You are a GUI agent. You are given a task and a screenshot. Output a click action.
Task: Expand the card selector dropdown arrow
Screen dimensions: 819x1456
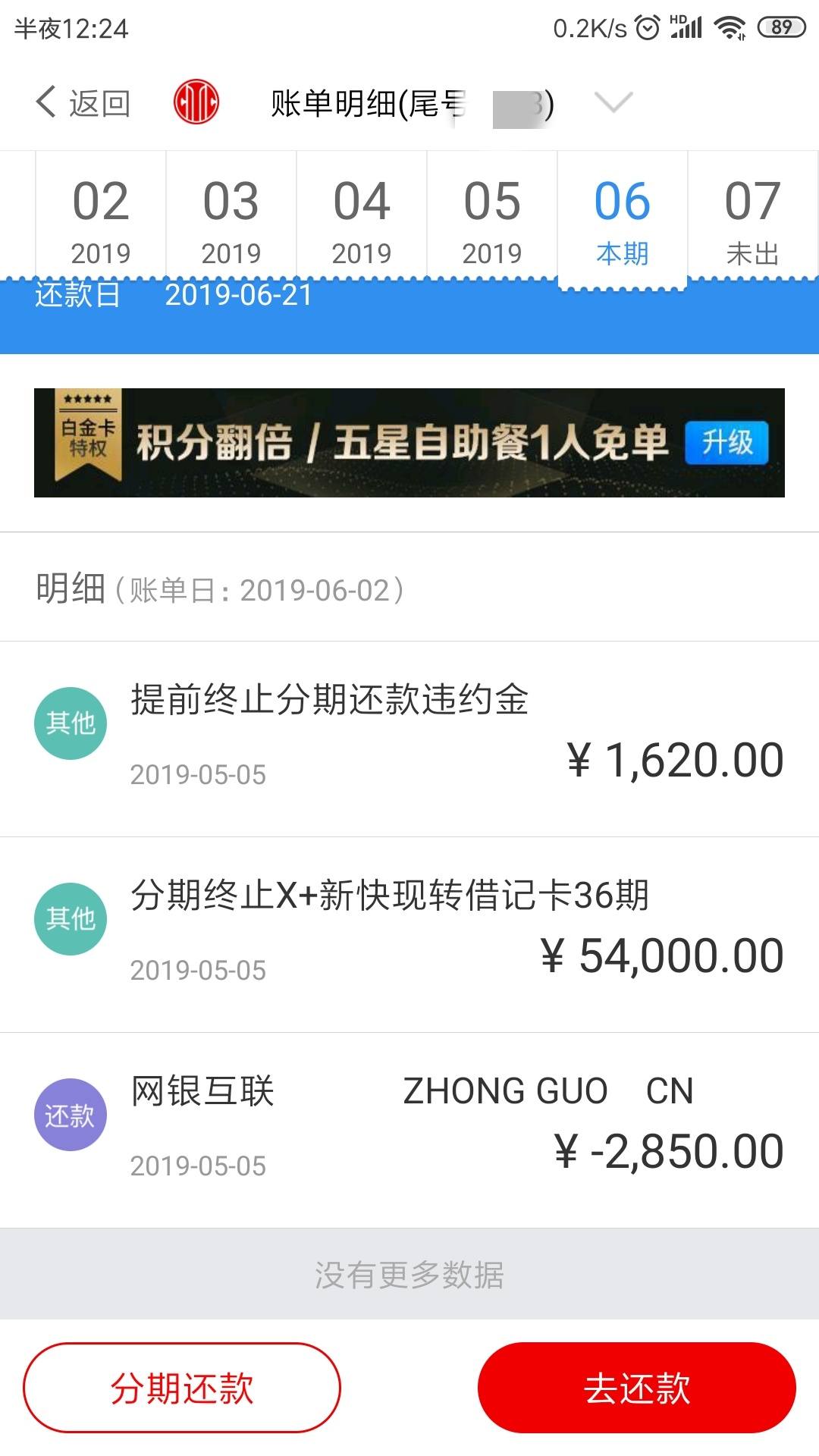[x=613, y=102]
